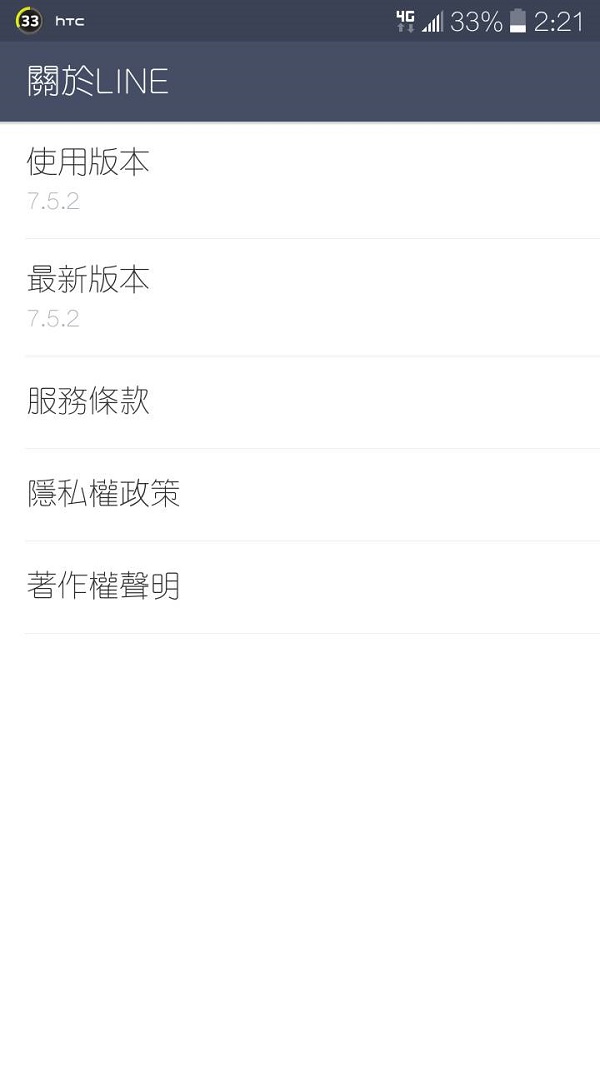
Task: Open the 使用版本 row
Action: [300, 180]
